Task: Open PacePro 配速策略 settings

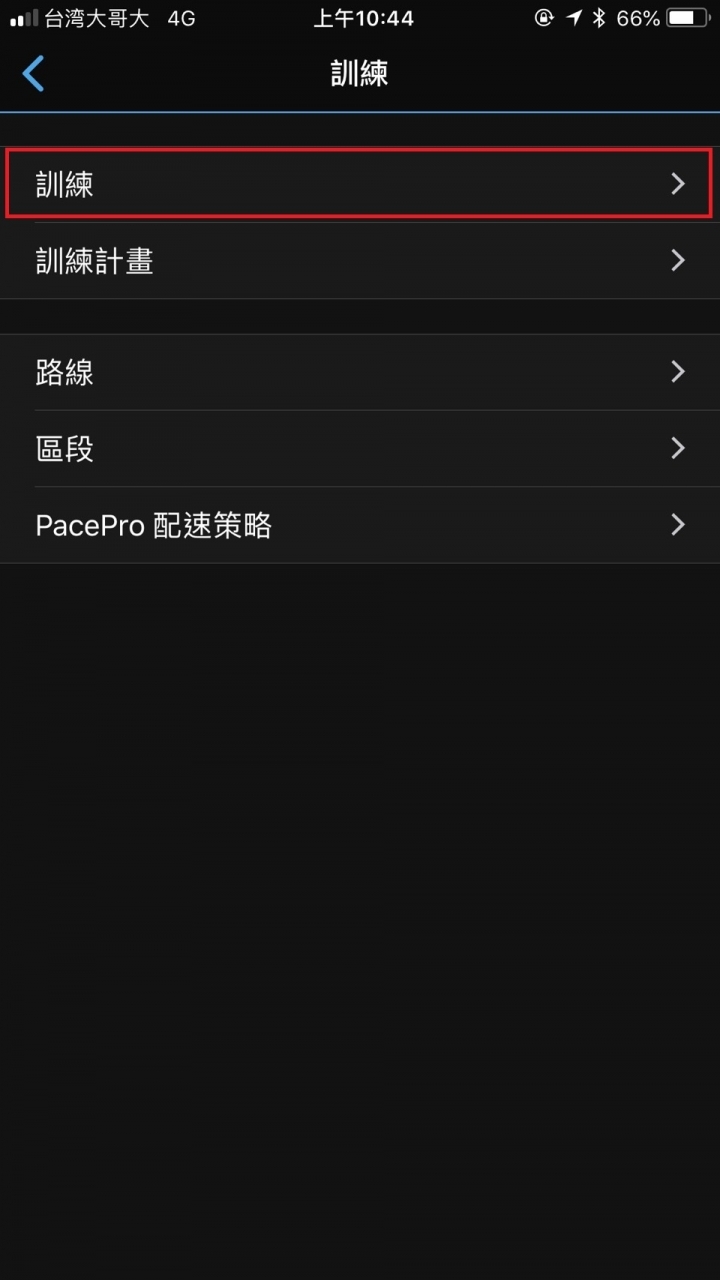Action: [360, 525]
